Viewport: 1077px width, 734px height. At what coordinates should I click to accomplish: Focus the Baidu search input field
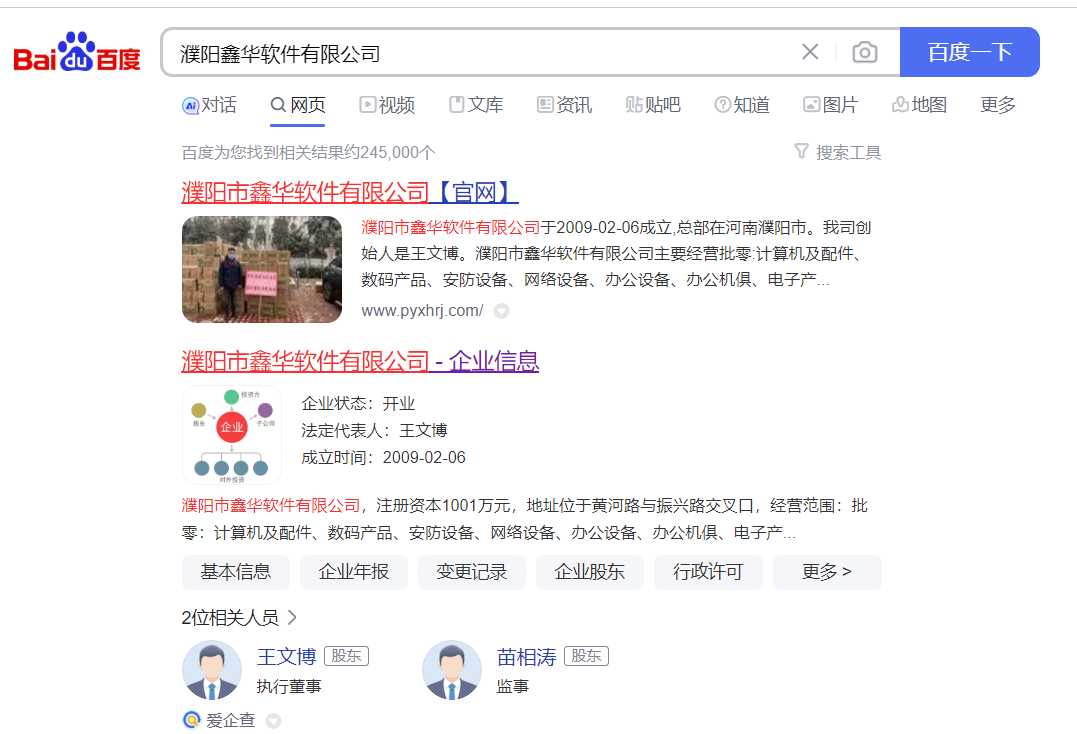(480, 53)
